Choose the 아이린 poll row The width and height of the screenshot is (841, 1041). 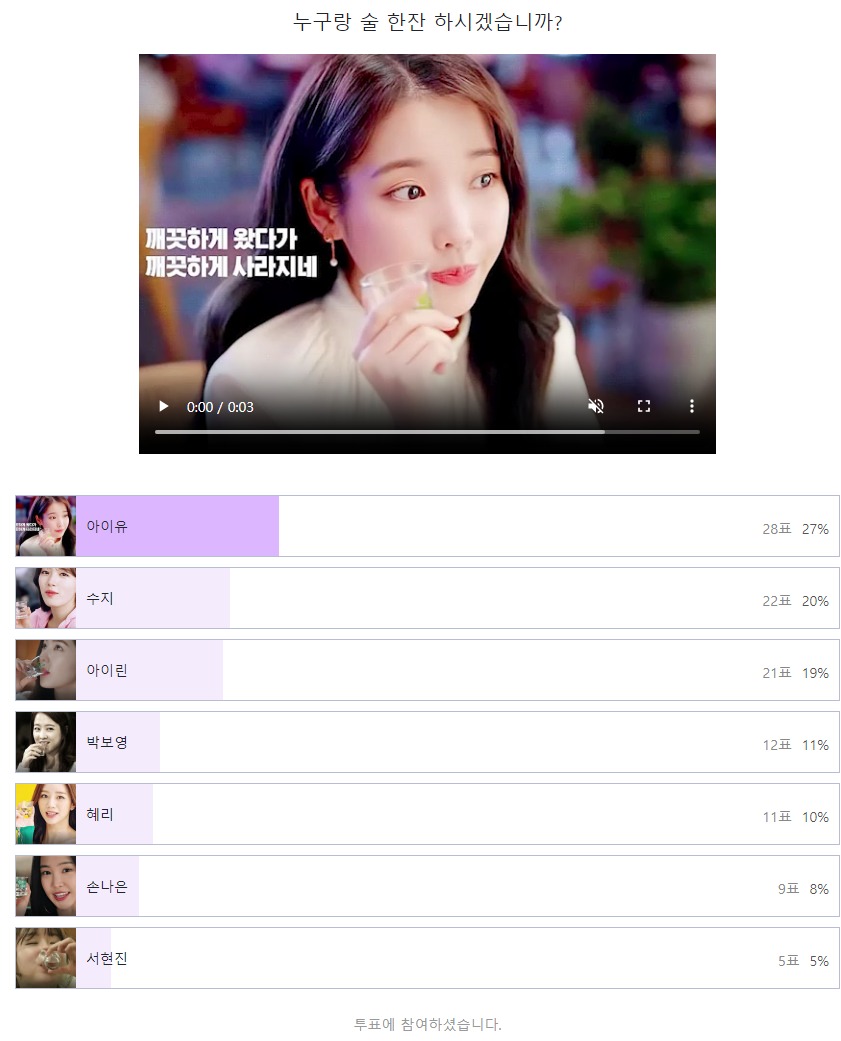pos(427,670)
